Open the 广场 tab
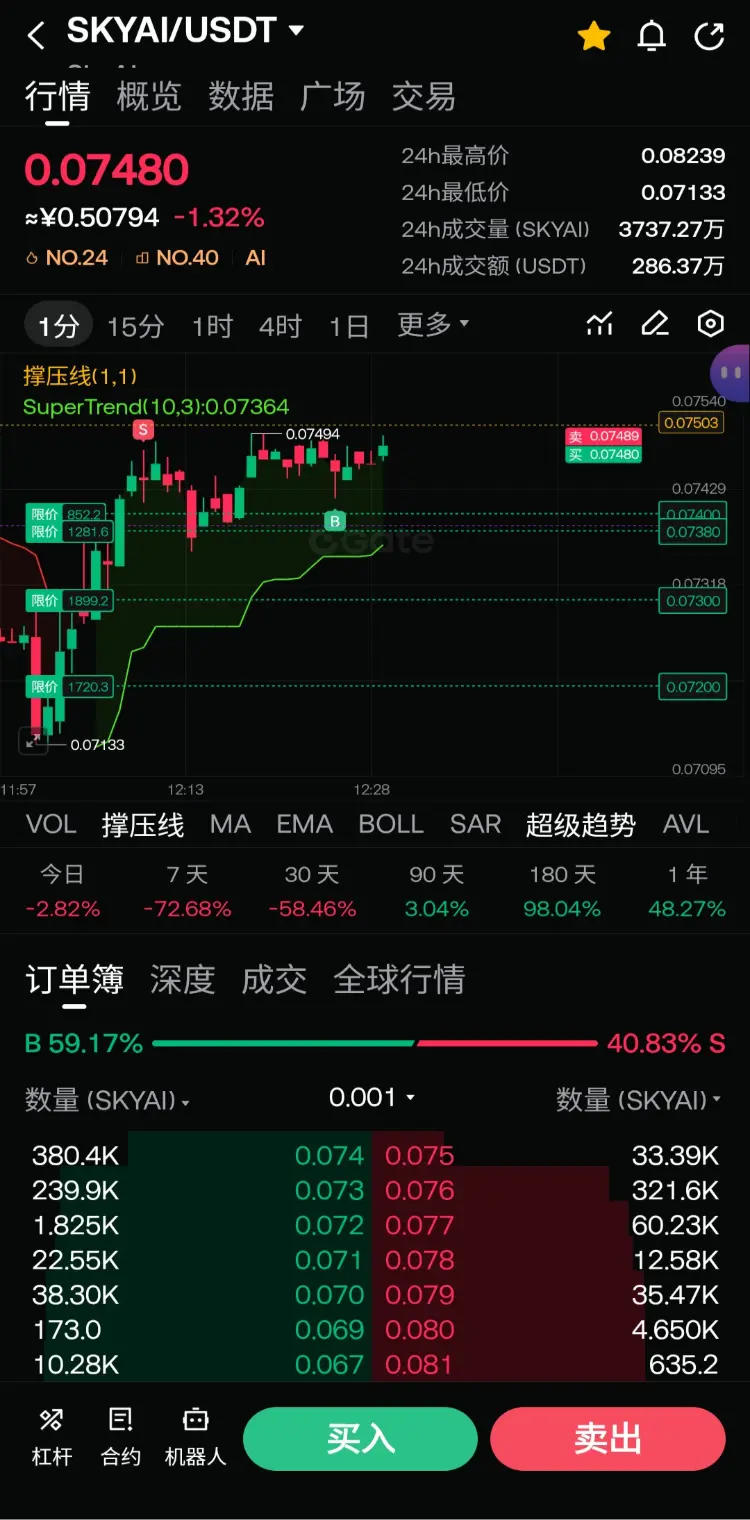Viewport: 750px width, 1520px height. [x=333, y=97]
